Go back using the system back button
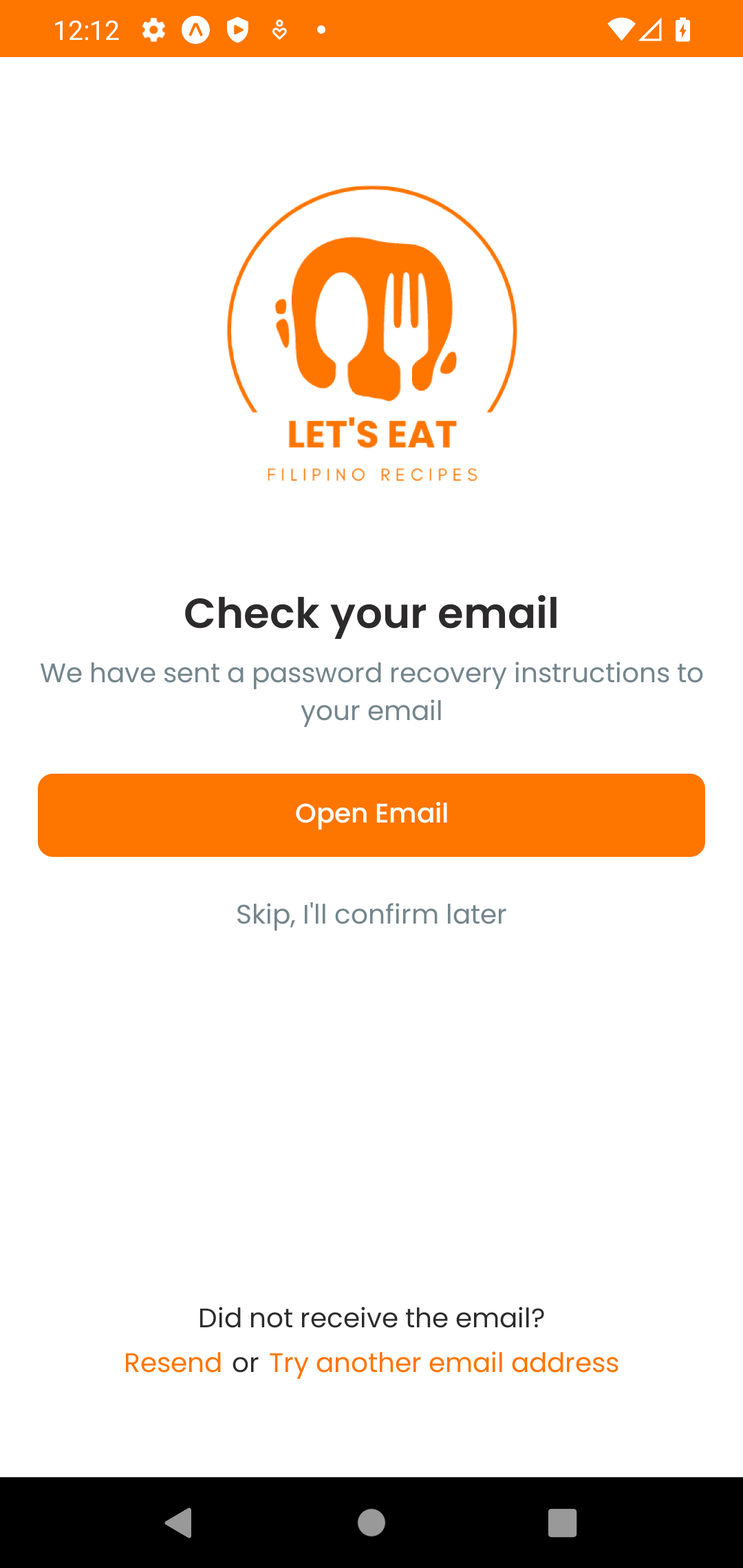 tap(179, 1523)
